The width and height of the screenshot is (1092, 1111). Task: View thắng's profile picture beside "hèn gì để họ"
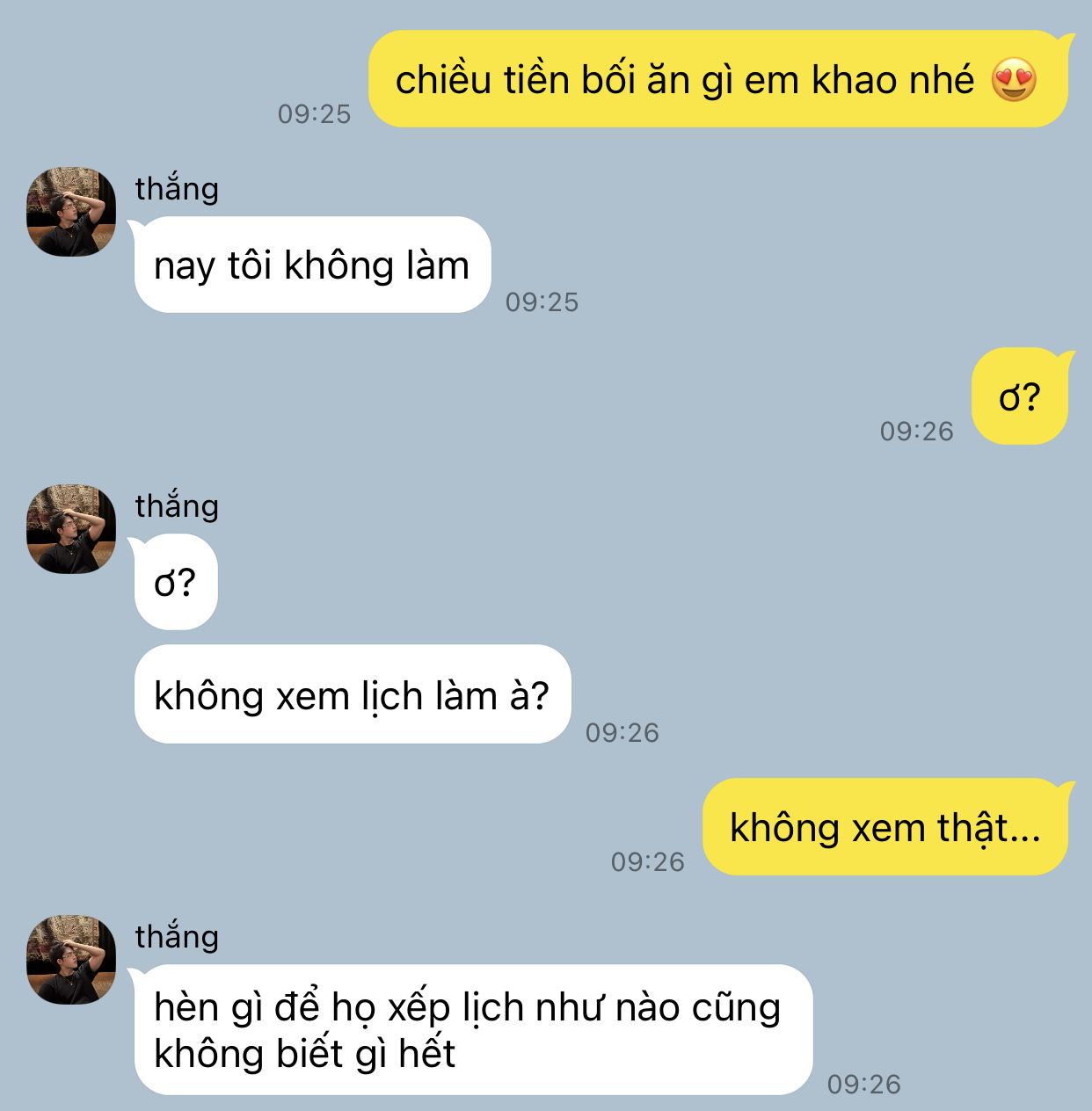71,960
